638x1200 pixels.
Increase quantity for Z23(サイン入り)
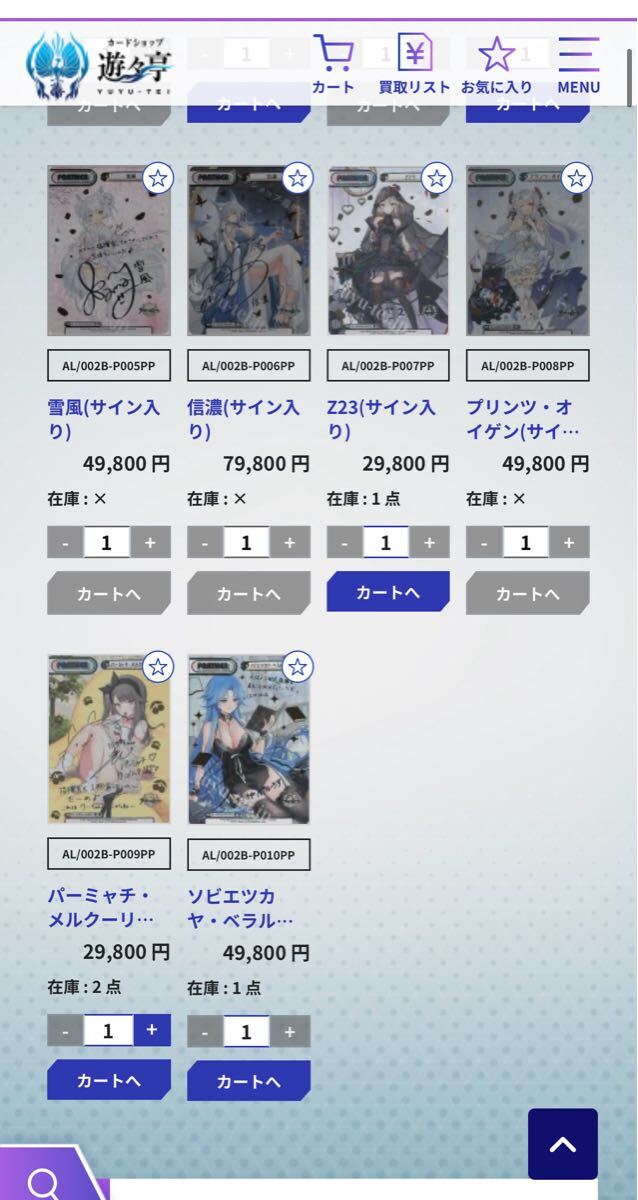pyautogui.click(x=429, y=542)
